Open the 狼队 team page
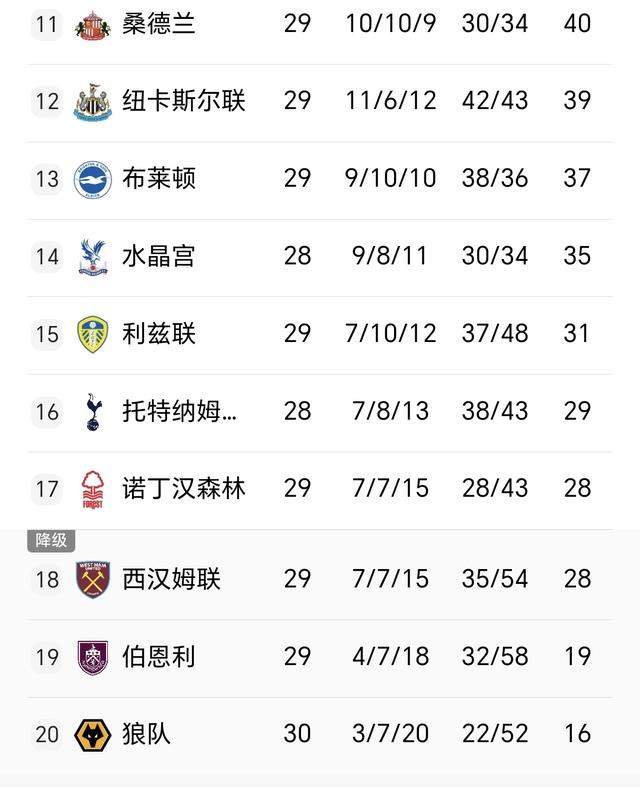 pos(146,733)
